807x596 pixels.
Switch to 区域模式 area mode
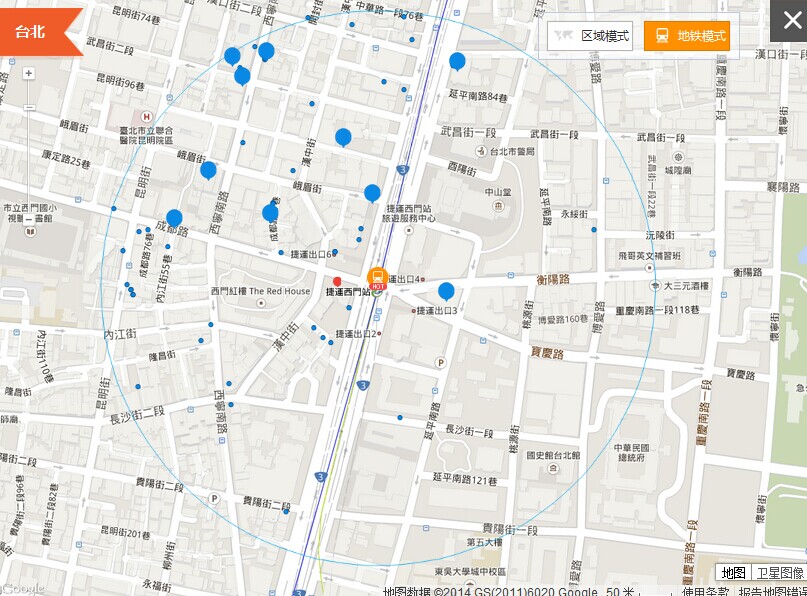[x=590, y=36]
